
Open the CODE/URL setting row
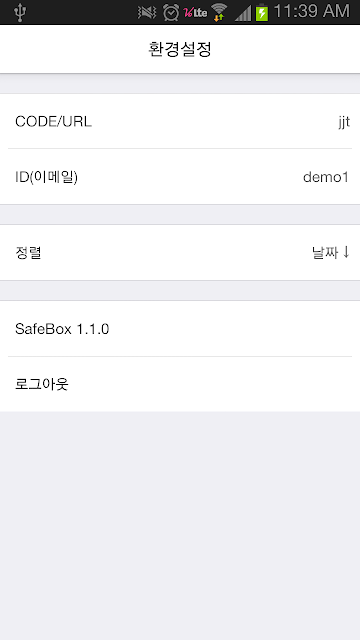tap(180, 121)
